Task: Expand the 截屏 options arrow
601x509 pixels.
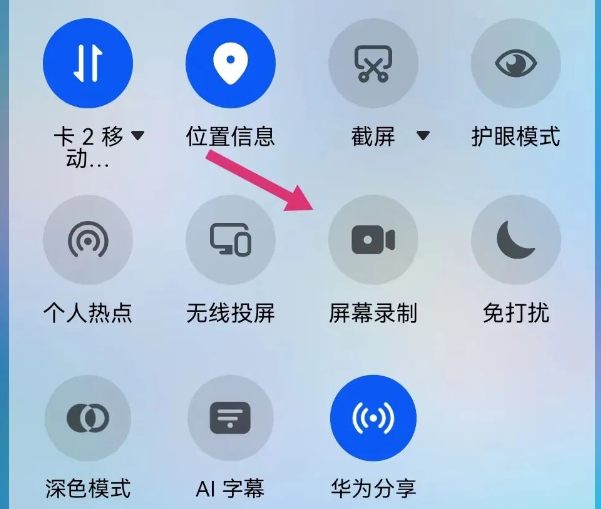Action: pos(423,135)
